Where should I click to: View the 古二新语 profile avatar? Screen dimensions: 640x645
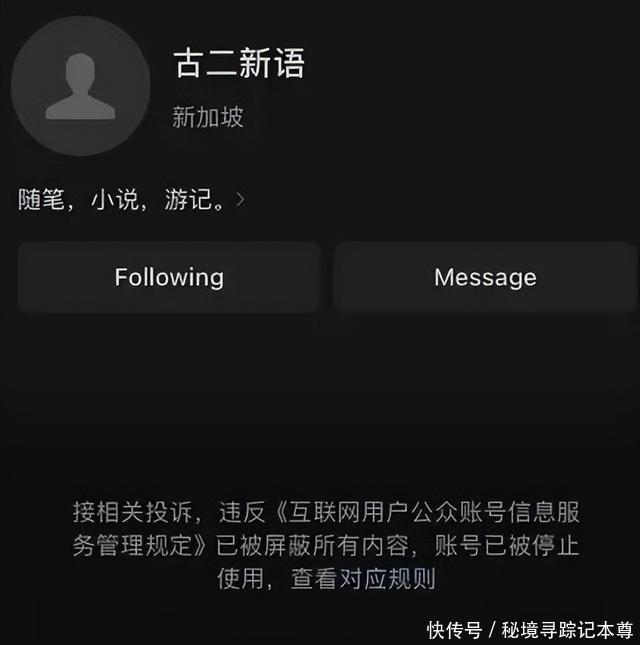[x=80, y=86]
